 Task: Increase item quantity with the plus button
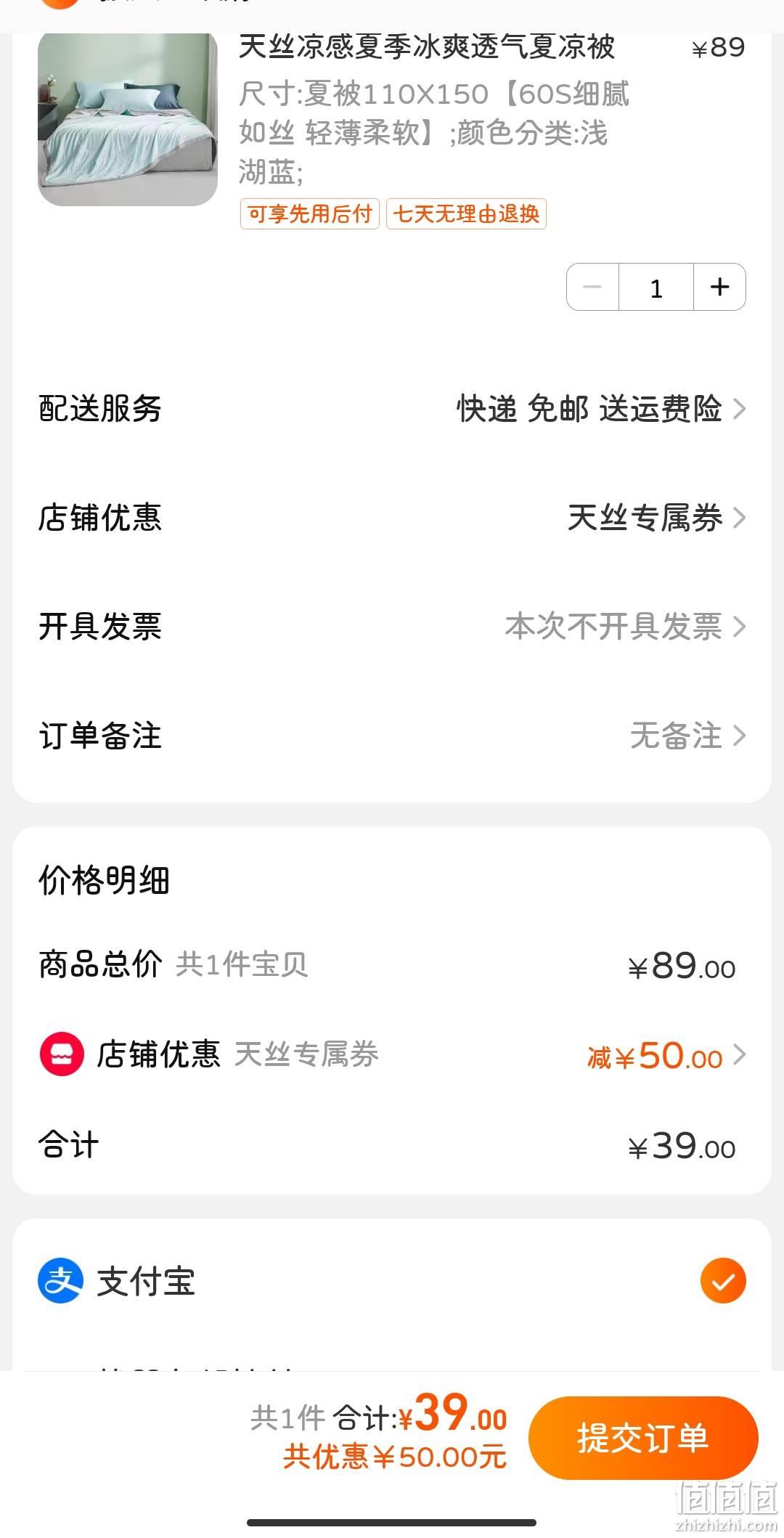[719, 287]
